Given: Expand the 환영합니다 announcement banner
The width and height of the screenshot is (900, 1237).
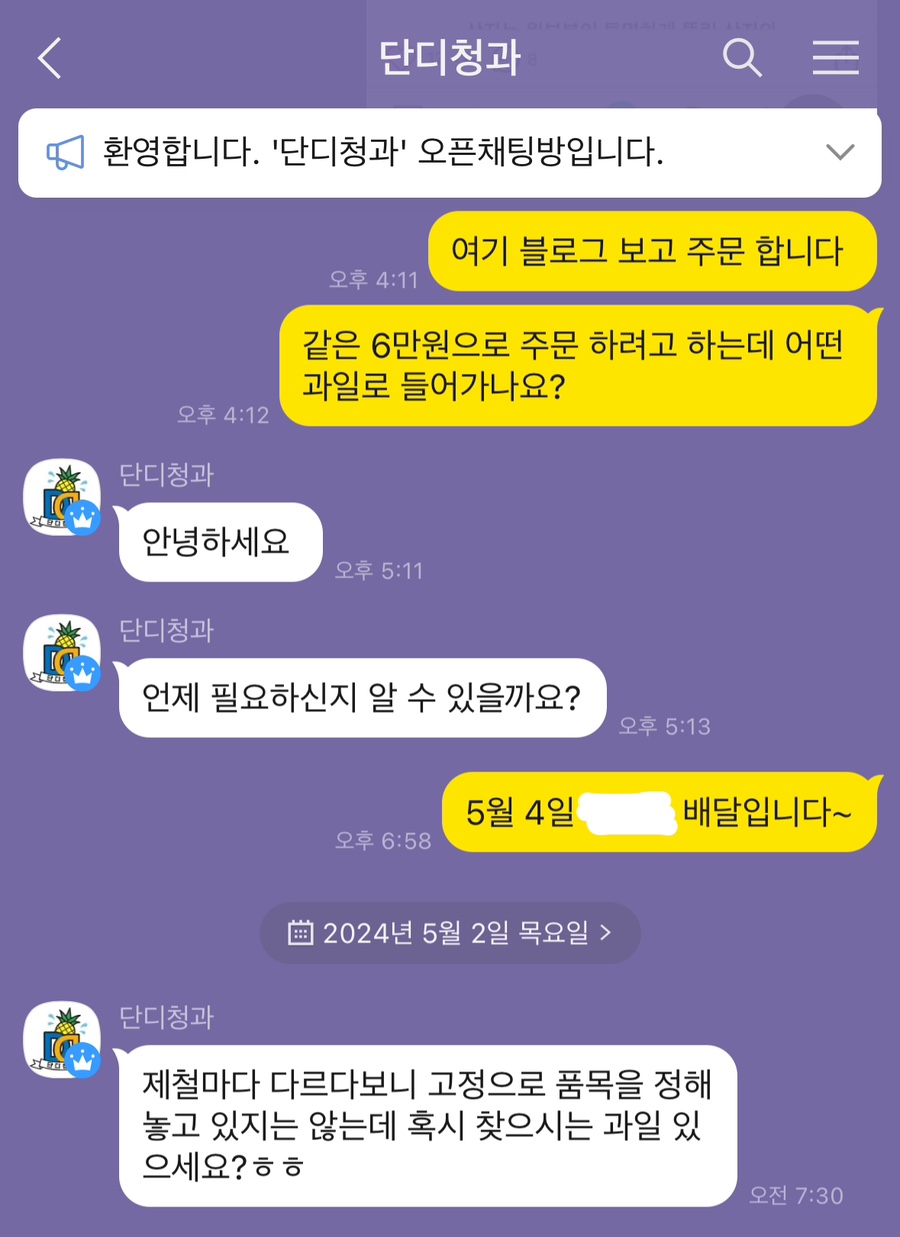Looking at the screenshot, I should [x=839, y=152].
